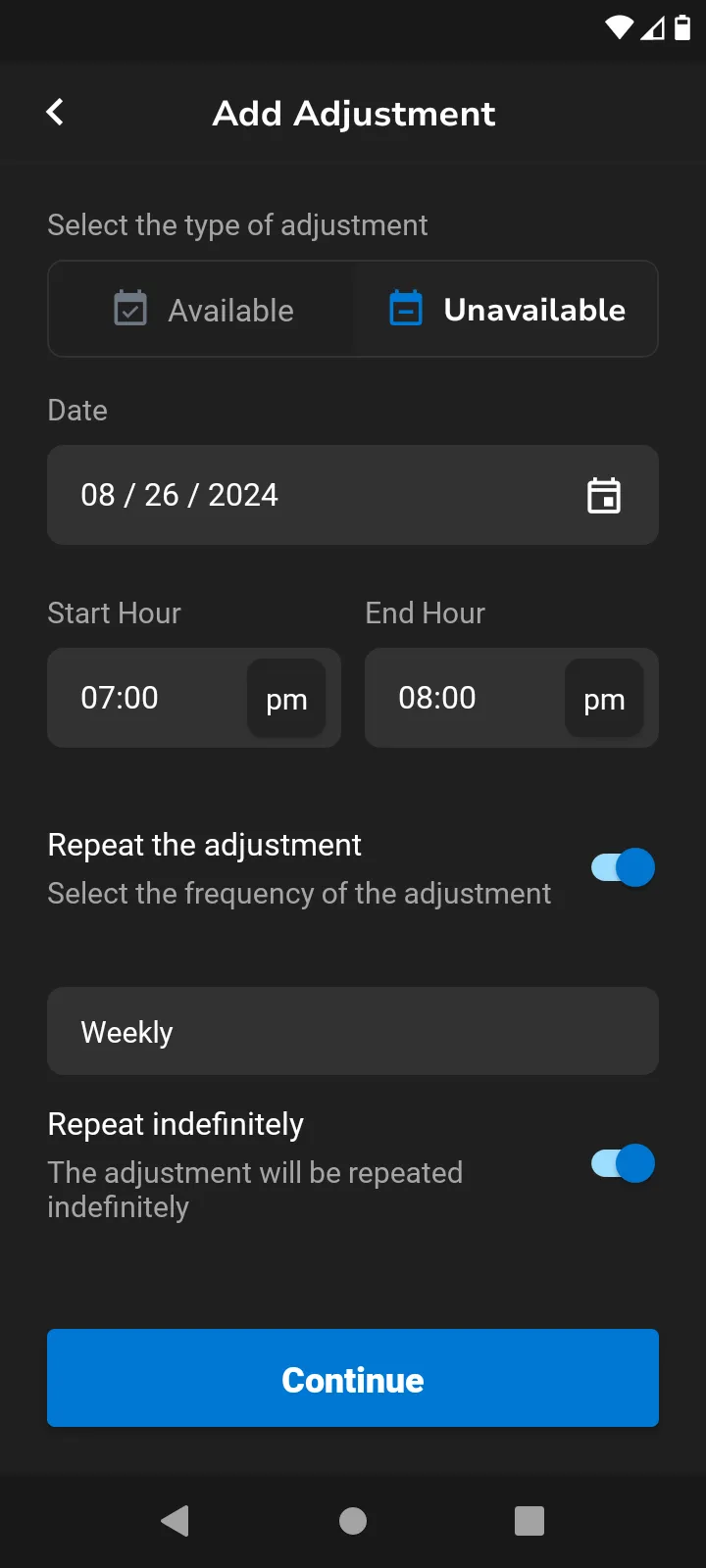706x1568 pixels.
Task: Tap the Continue button
Action: (353, 1378)
